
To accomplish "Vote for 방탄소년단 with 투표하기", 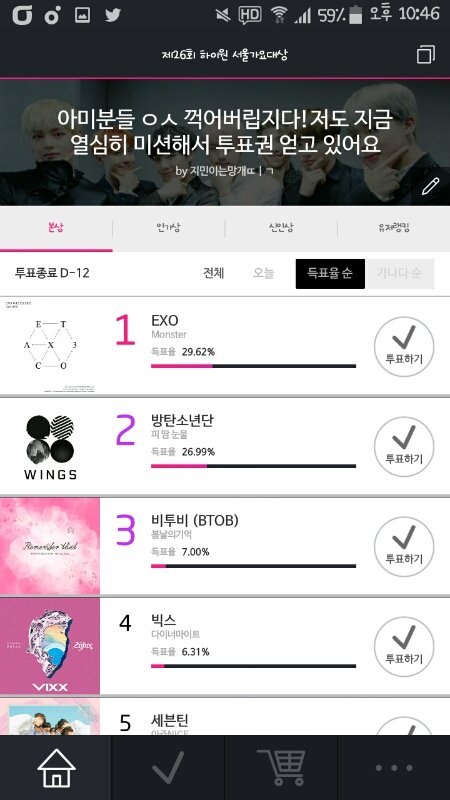I will 404,447.
